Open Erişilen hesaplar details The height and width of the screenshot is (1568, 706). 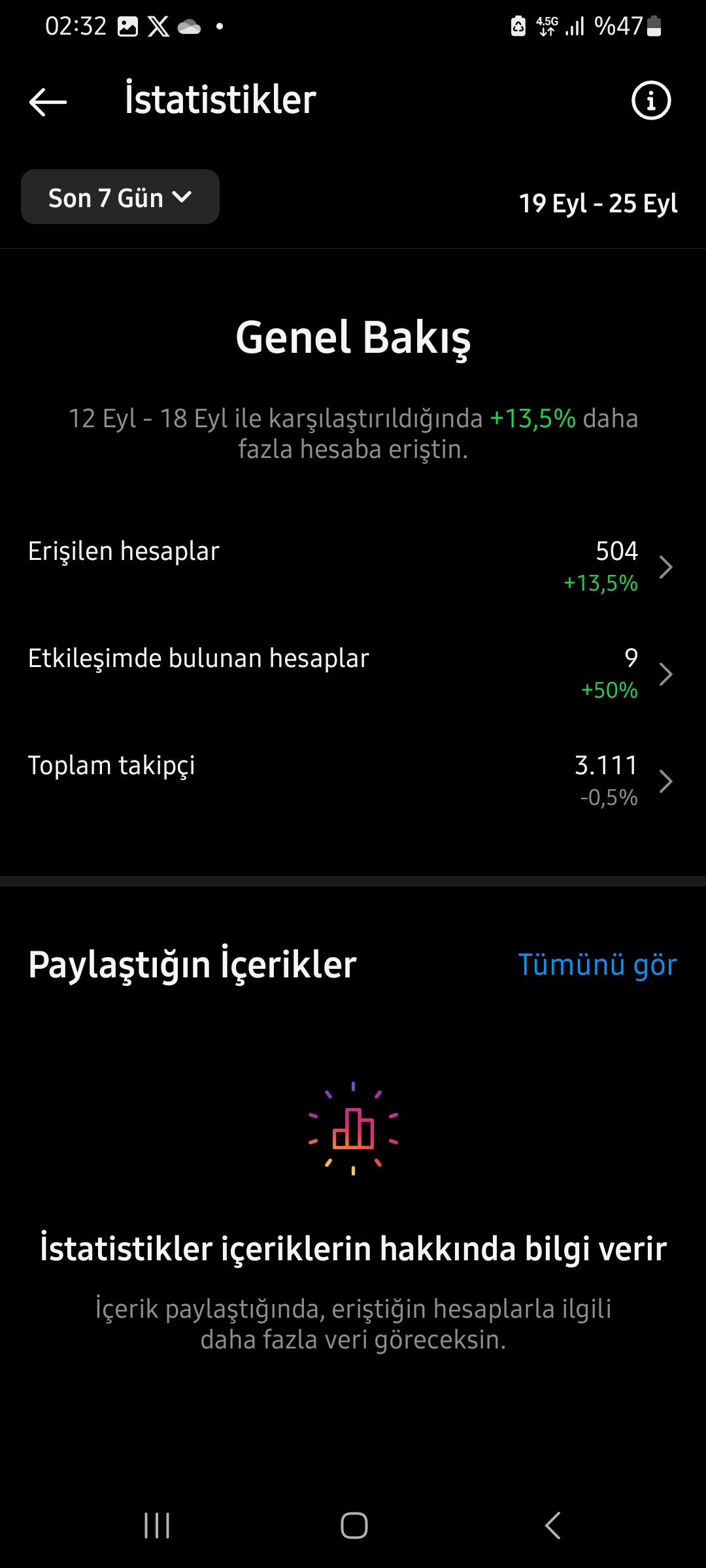(353, 566)
